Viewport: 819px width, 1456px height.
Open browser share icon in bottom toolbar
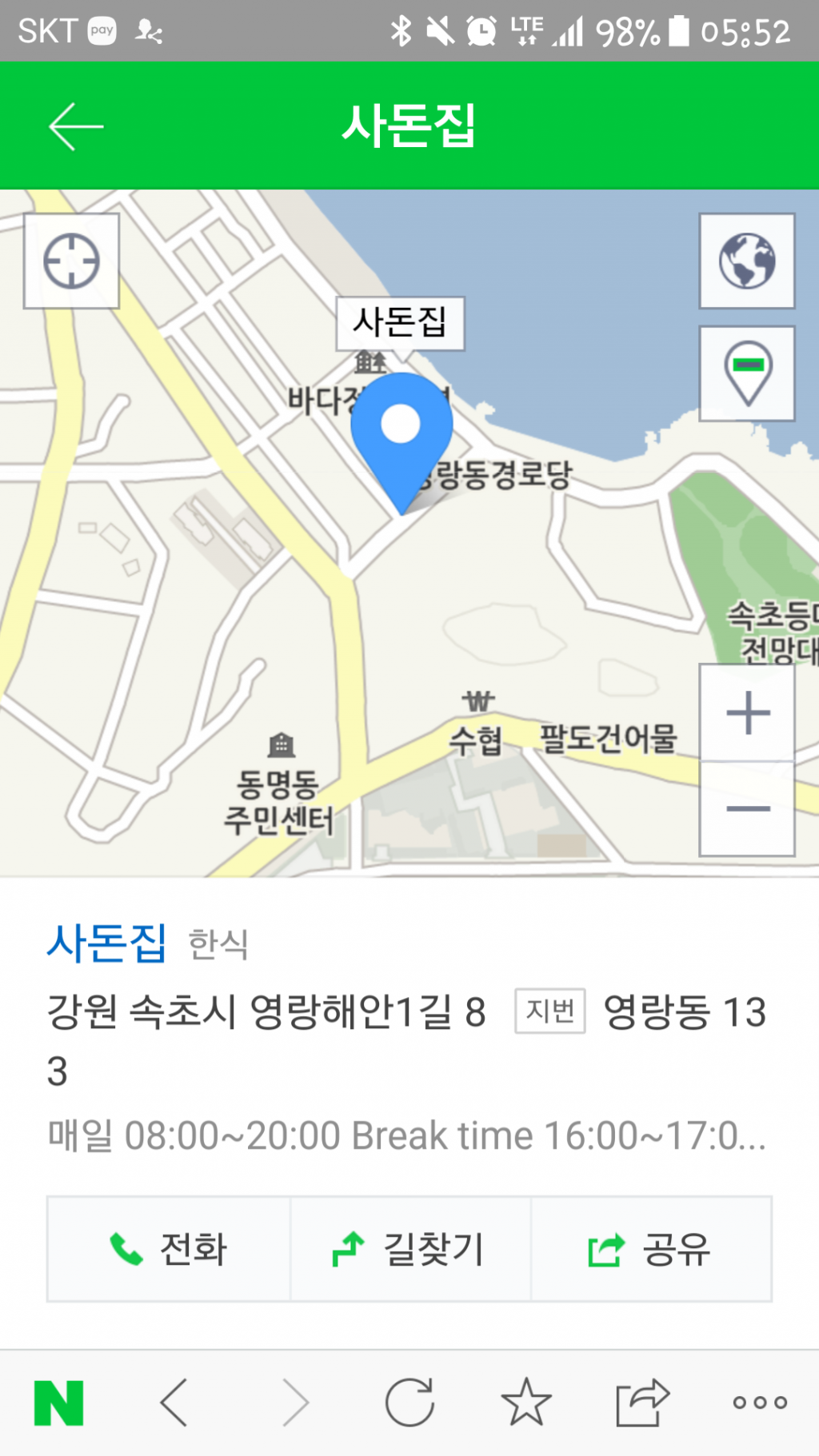point(642,1402)
